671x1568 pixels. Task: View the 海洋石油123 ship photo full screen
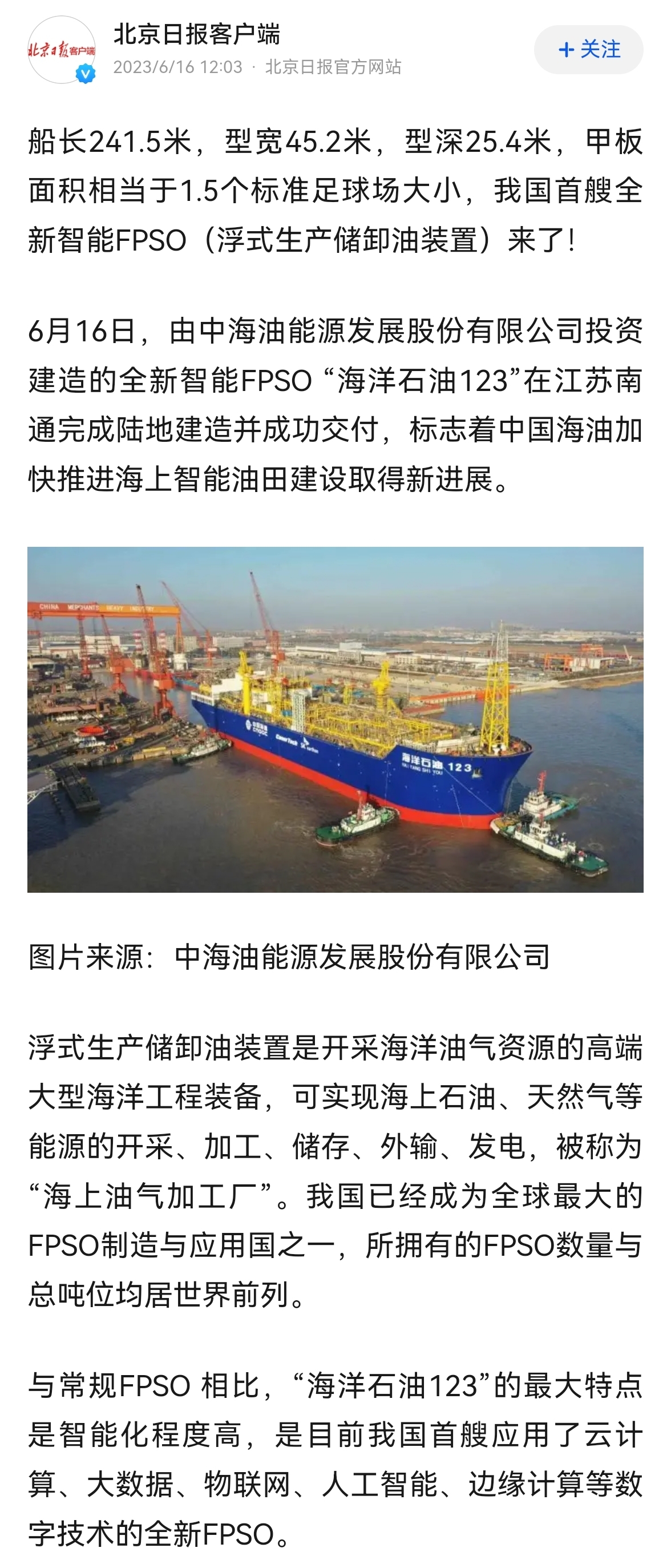[335, 719]
